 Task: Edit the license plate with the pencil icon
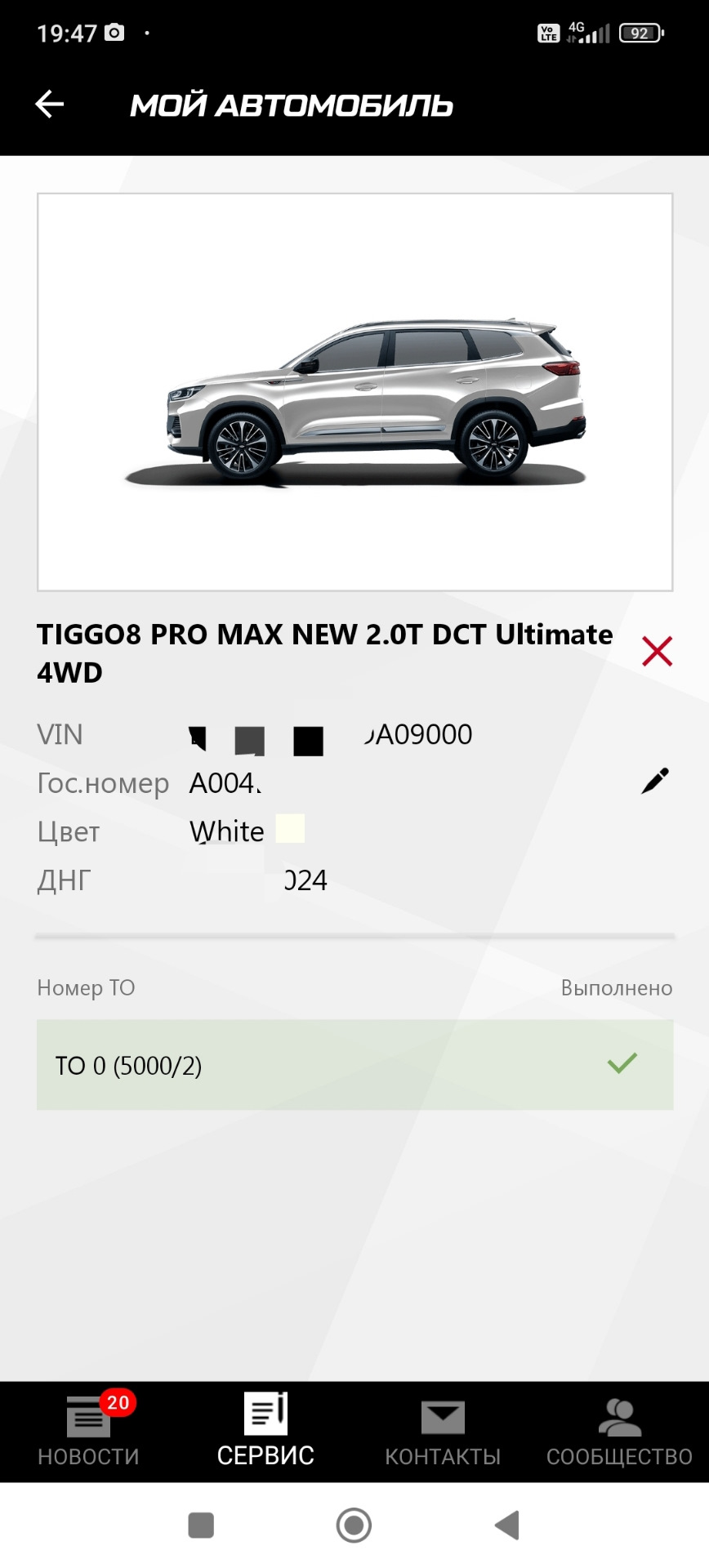click(655, 781)
